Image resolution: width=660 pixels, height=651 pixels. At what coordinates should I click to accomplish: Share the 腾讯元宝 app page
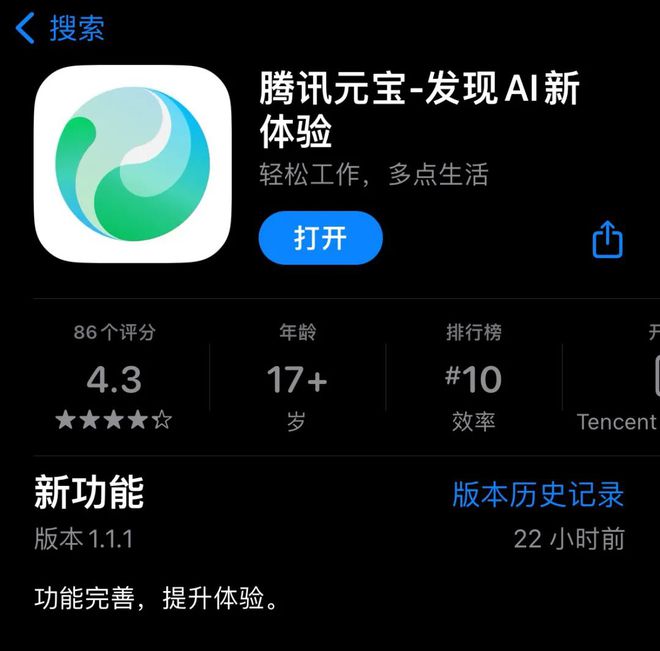click(x=607, y=240)
